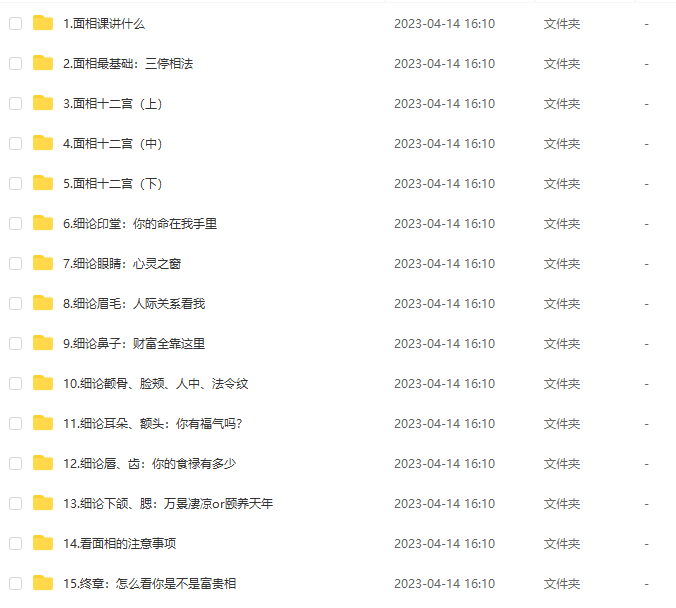676x608 pixels.
Task: Open folder 14.看面相的注意事项
Action: point(120,543)
